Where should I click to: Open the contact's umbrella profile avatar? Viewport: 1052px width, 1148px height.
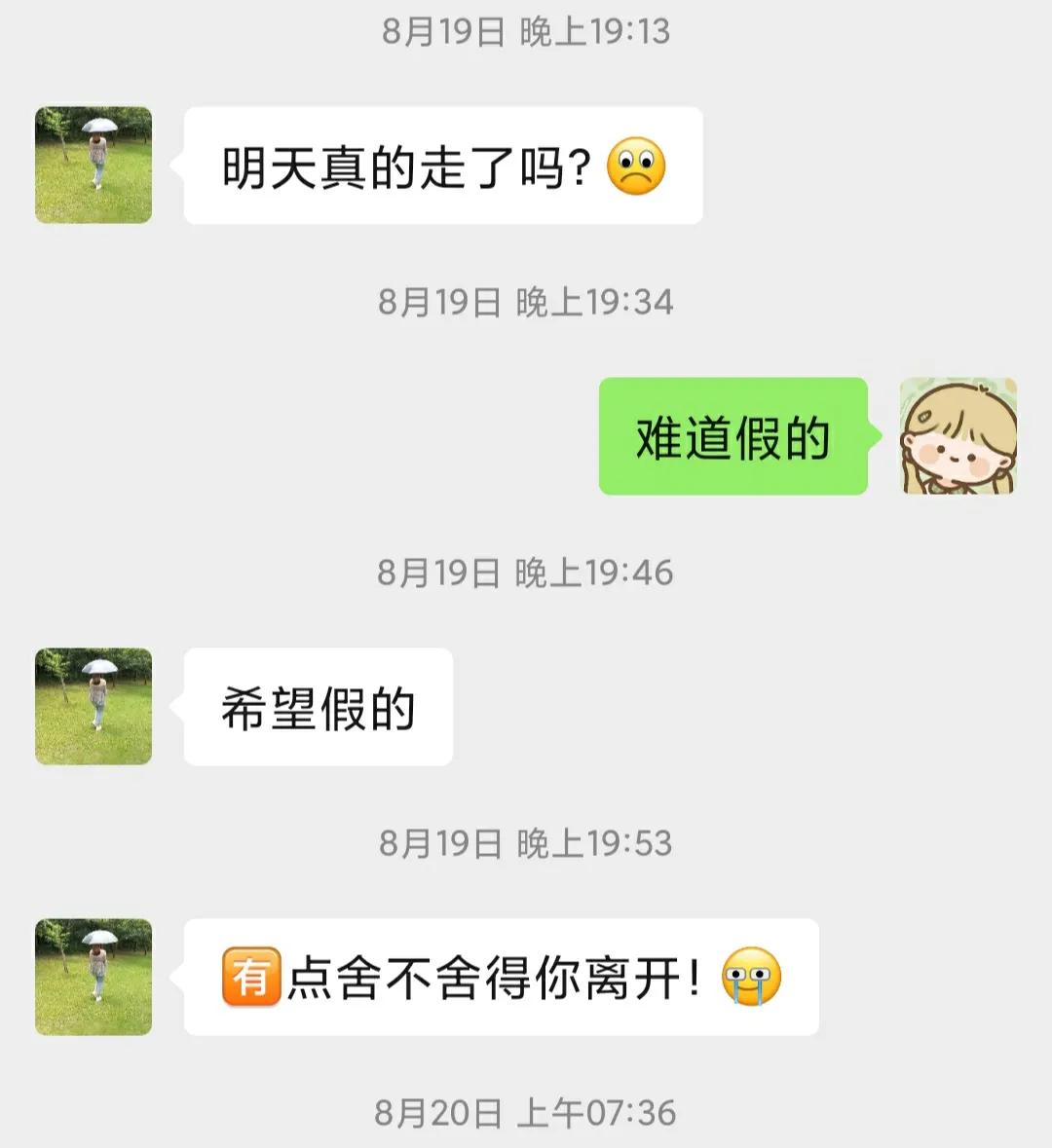coord(93,164)
